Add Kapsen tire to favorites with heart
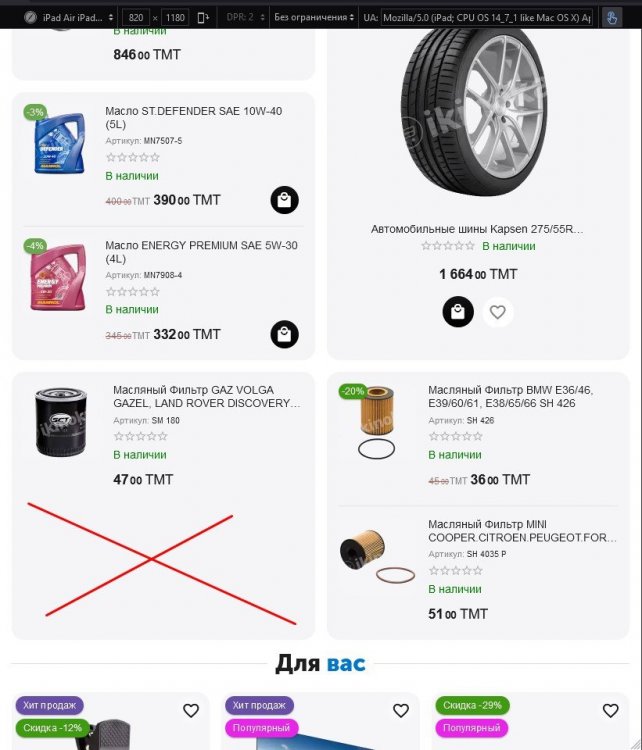 (x=498, y=312)
